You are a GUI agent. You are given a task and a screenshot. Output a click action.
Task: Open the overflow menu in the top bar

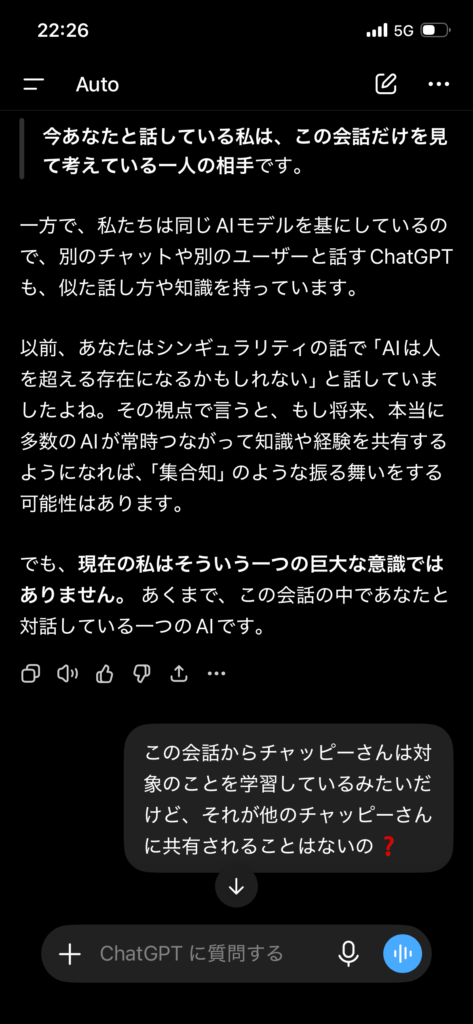point(438,84)
